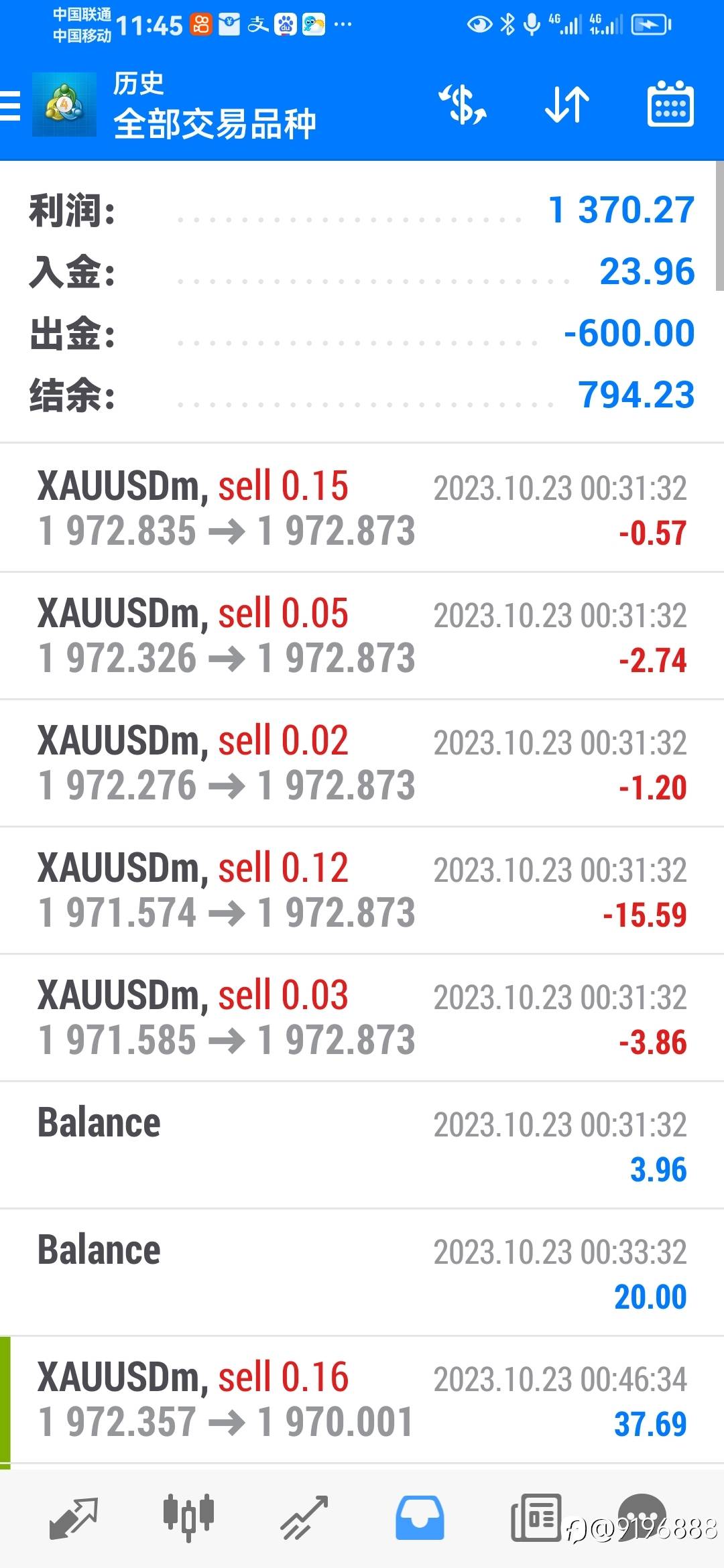Open the Balance entry of 20.00
The height and width of the screenshot is (1568, 724).
pos(362,1272)
